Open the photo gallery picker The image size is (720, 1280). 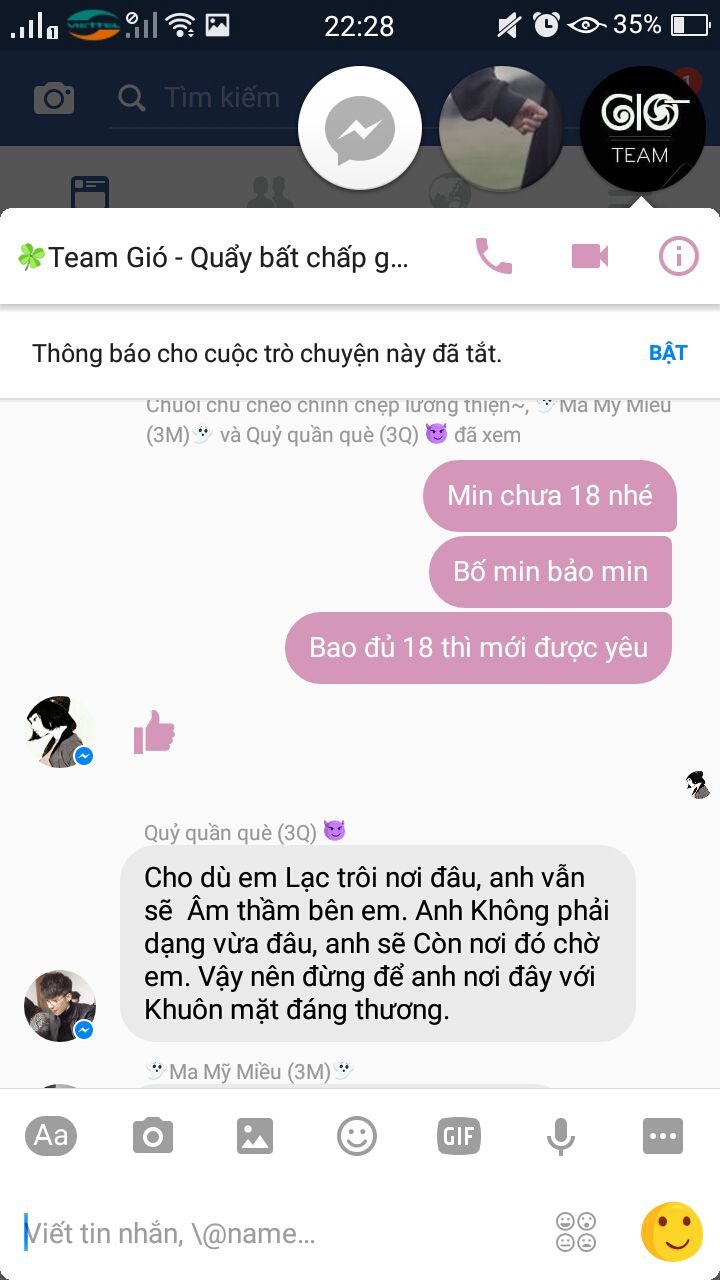click(255, 1136)
